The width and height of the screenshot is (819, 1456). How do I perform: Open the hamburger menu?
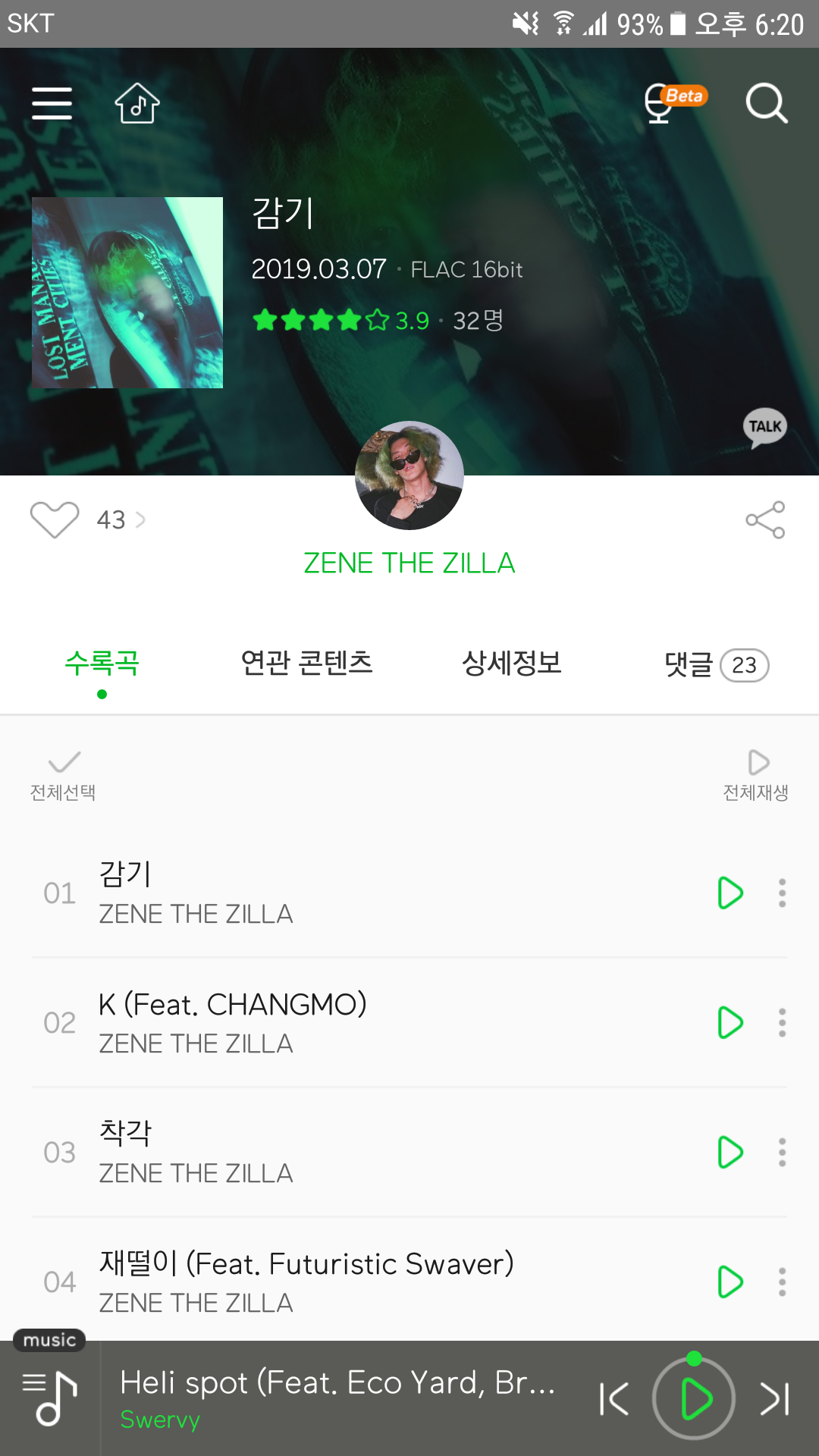point(52,103)
